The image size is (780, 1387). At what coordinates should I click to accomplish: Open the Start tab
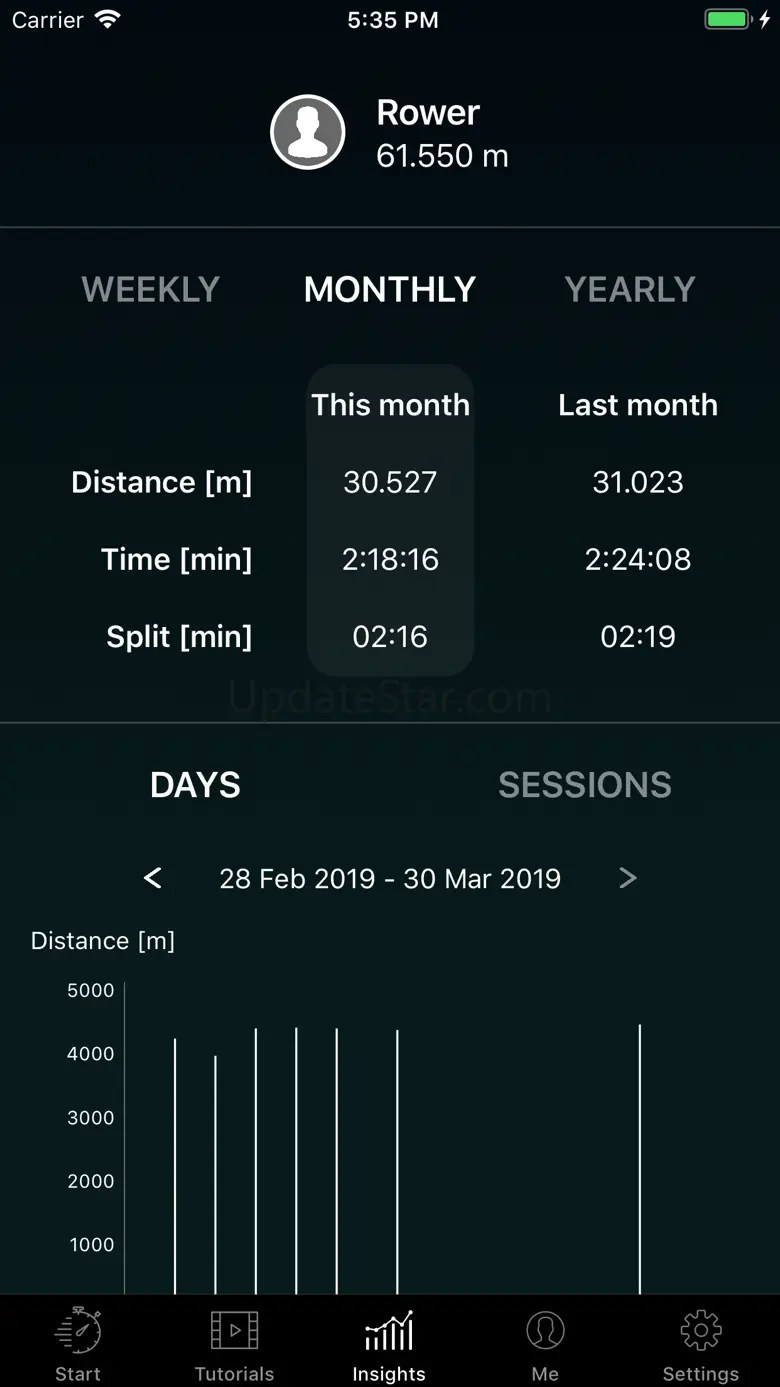coord(78,1343)
